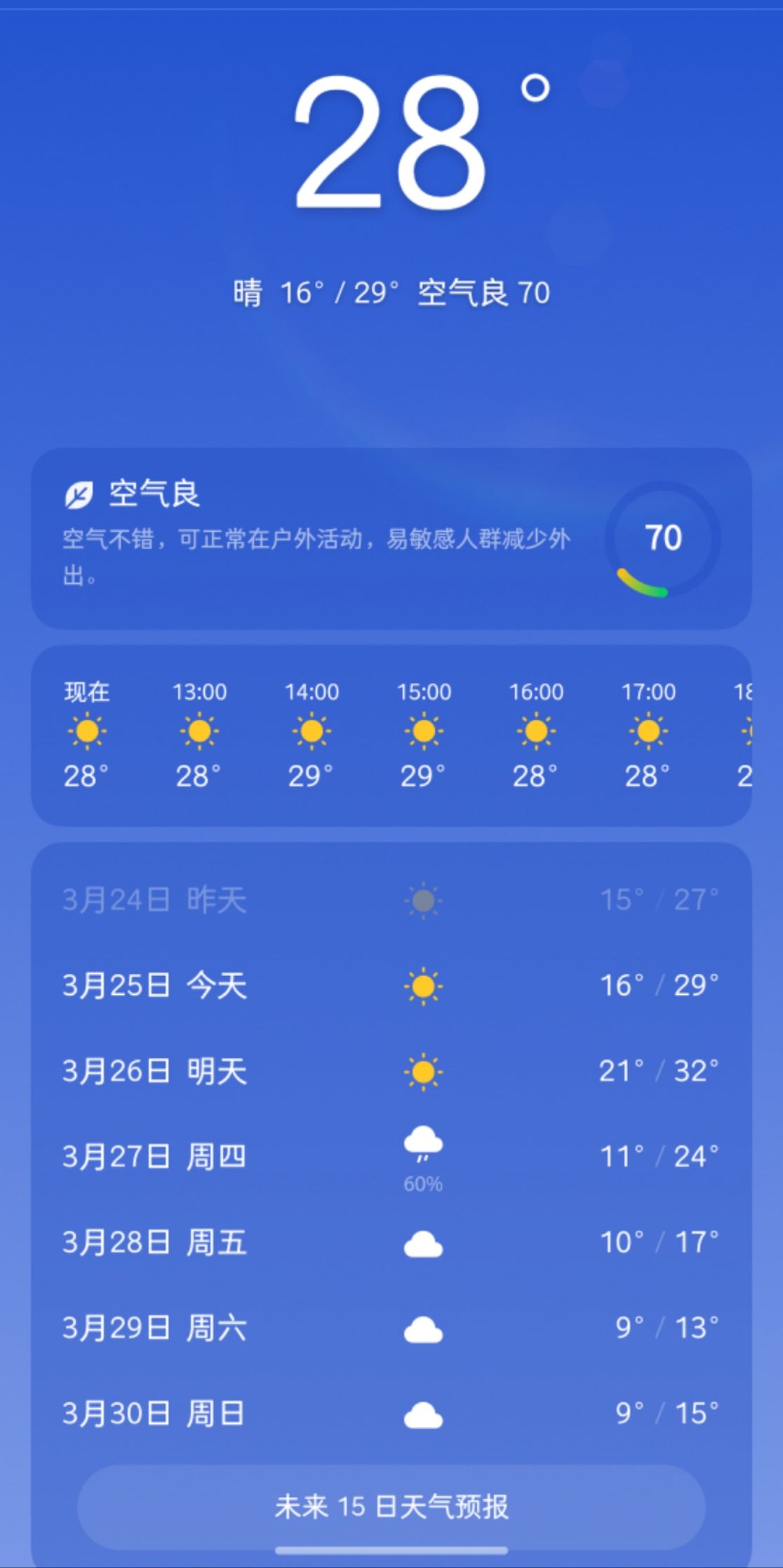Viewport: 783px width, 1568px height.
Task: Open the 3月26日 明天 forecast row
Action: click(x=391, y=1071)
